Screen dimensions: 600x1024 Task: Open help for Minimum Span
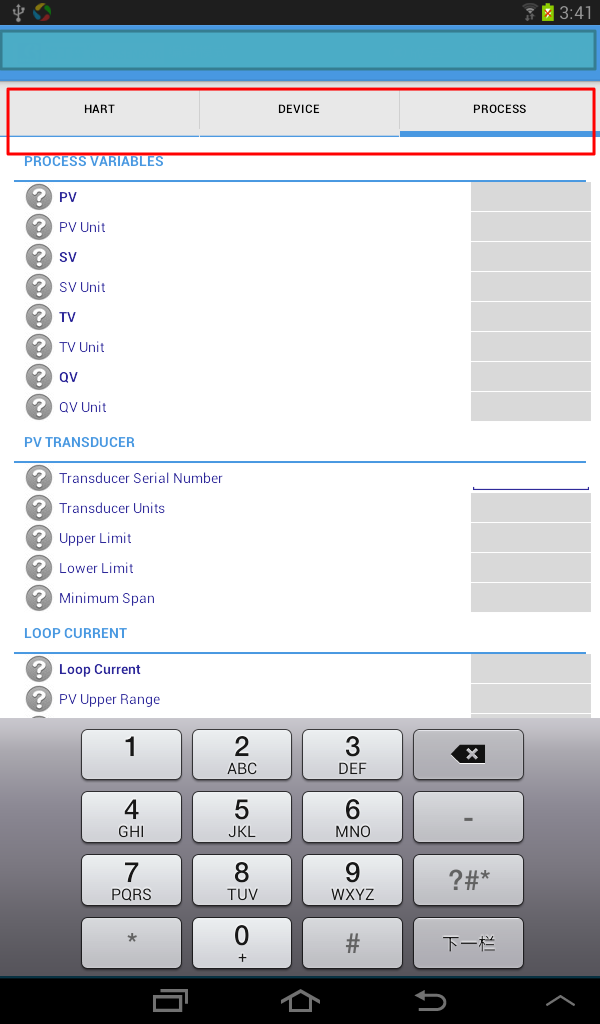tap(38, 598)
